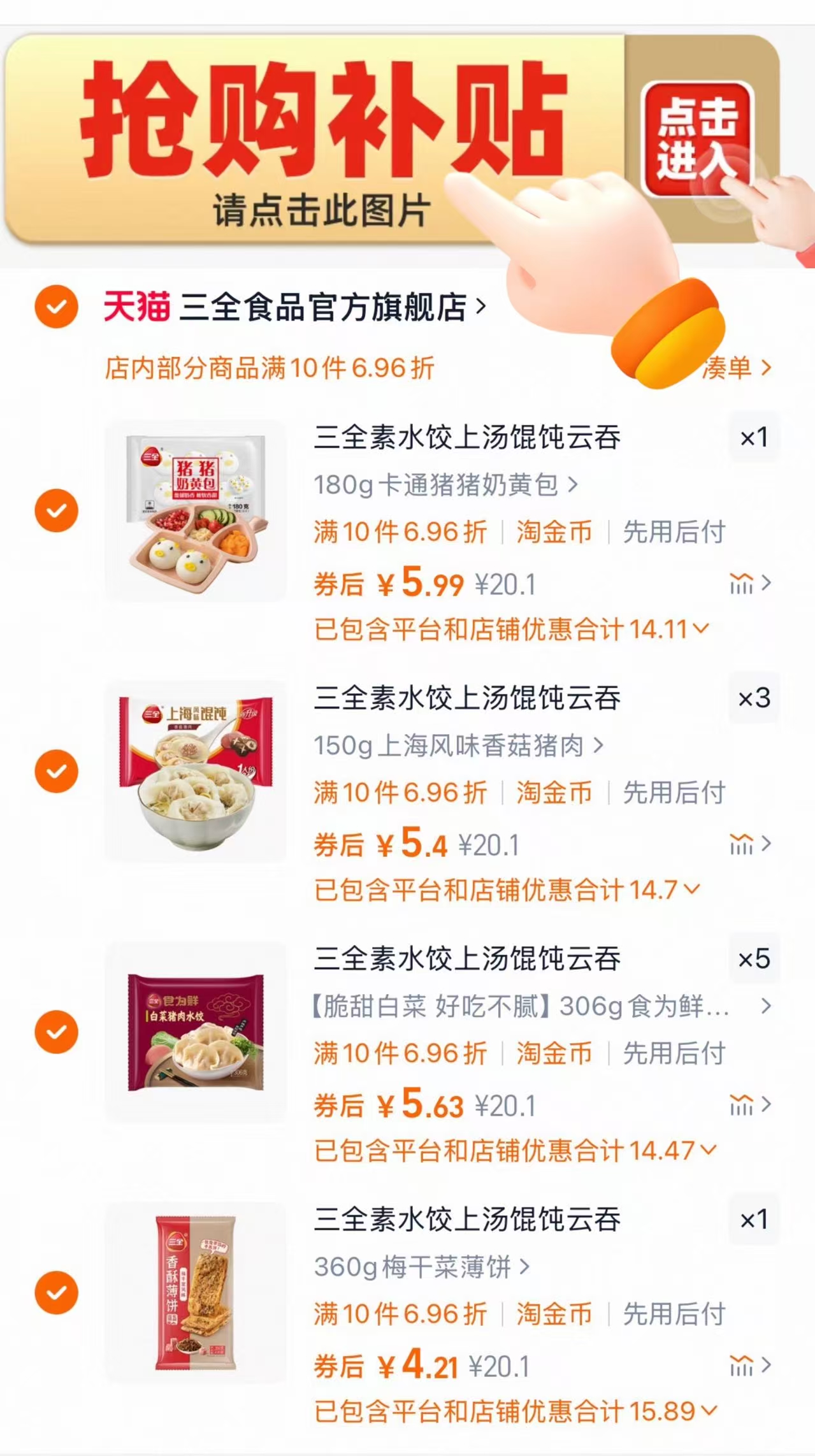Screen dimensions: 815x1456
Task: Uncheck the 梅干菜薄饼 item selection circle
Action: pyautogui.click(x=56, y=1294)
